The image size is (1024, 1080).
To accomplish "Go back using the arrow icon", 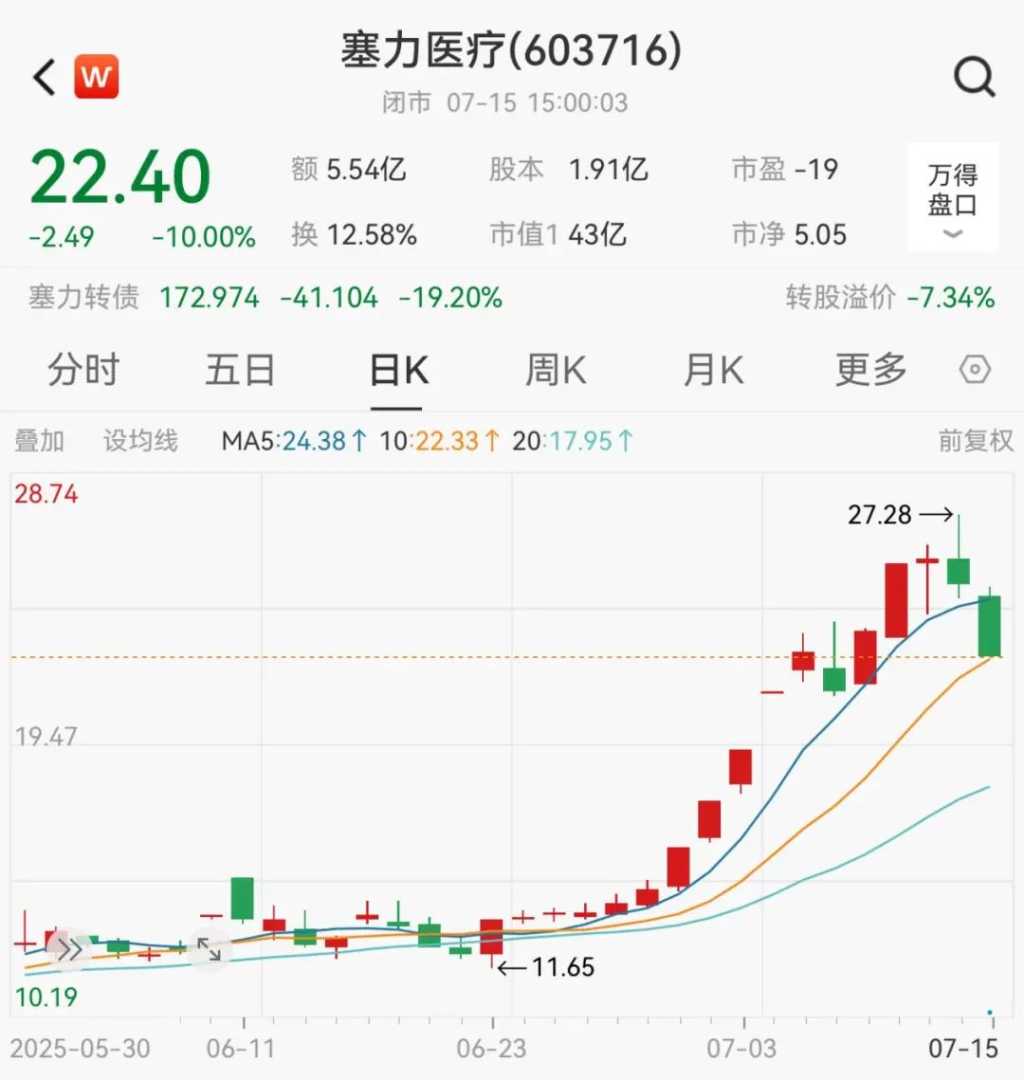I will click(x=44, y=77).
